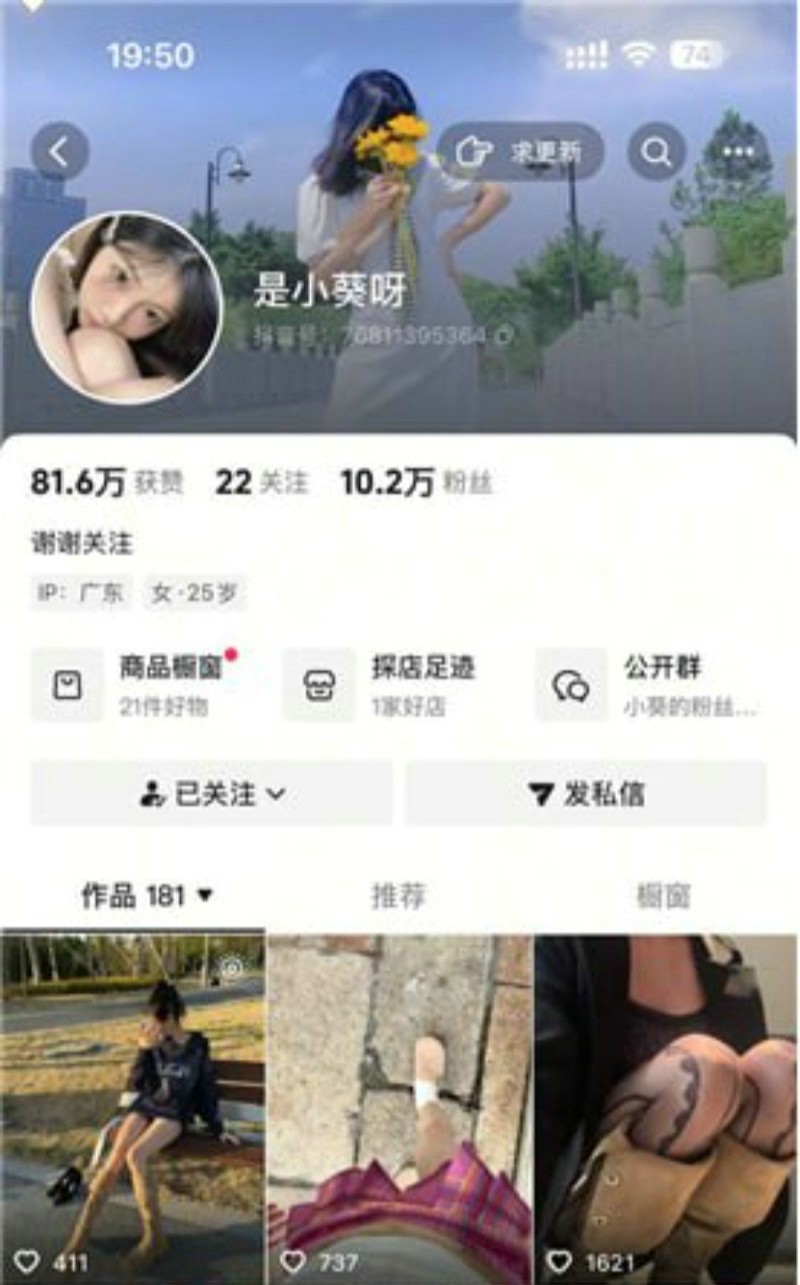Screen dimensions: 800x1285
Task: Open the three-dot overflow menu
Action: 738,152
